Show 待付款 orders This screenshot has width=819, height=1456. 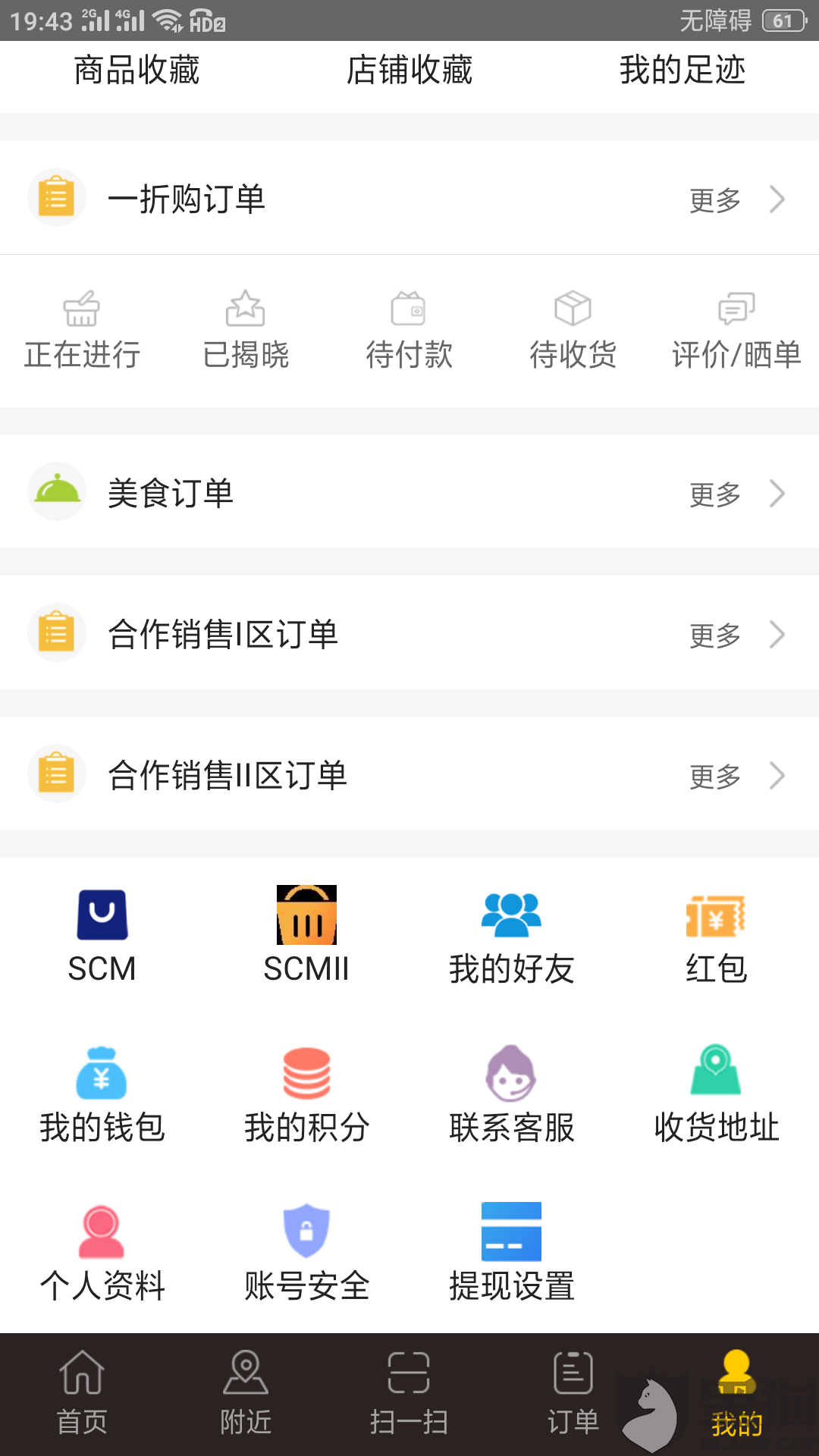pos(409,331)
